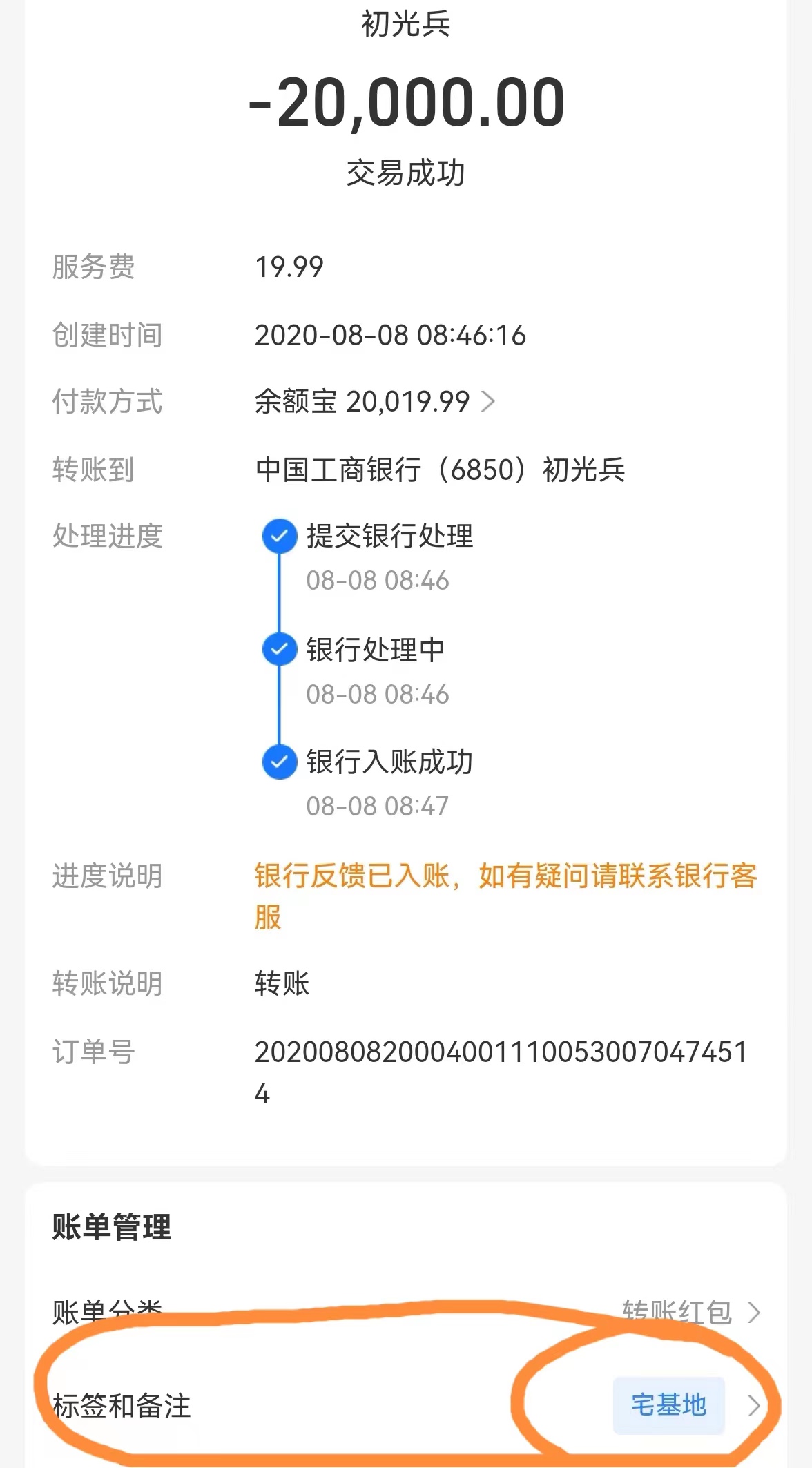Open the 余额宝 payment method details

(x=361, y=402)
